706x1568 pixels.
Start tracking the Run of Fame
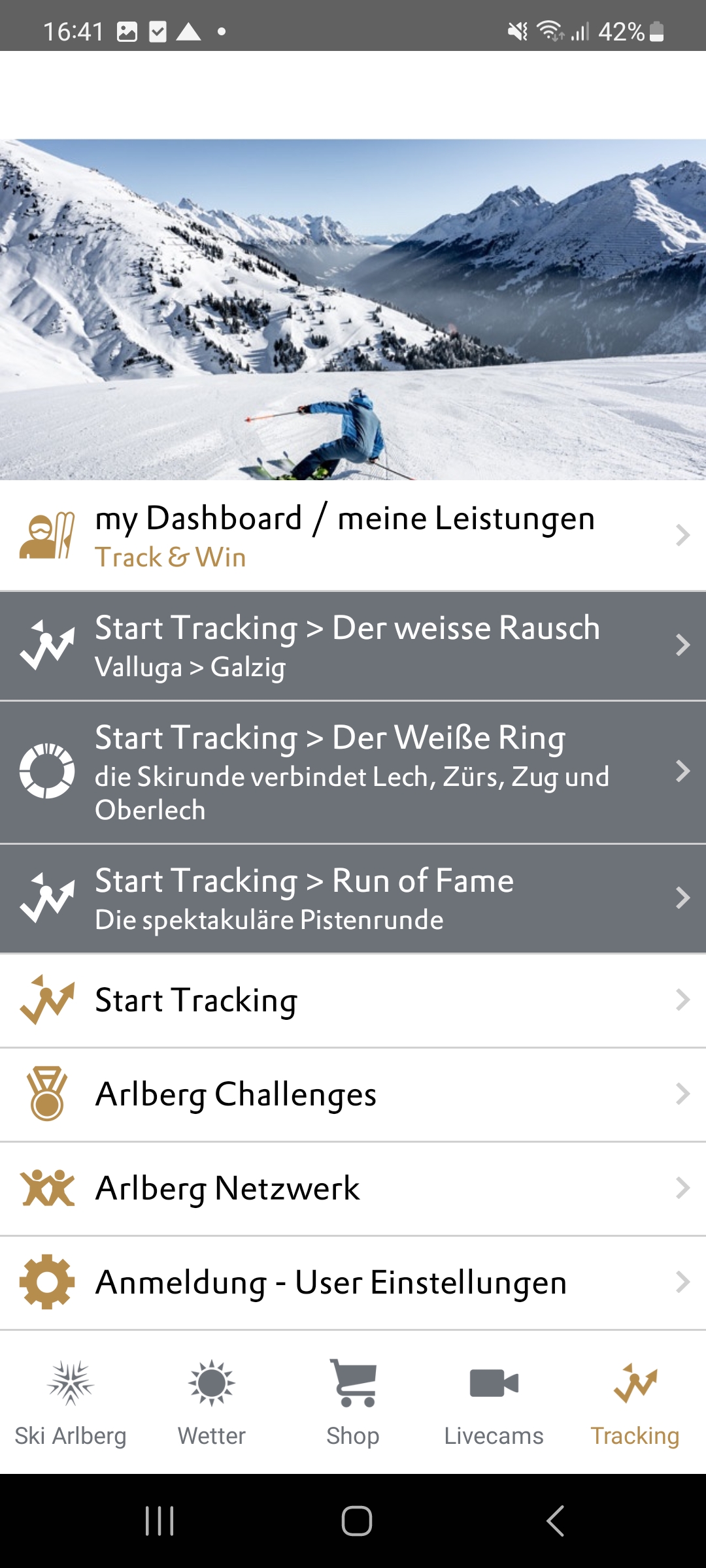coord(353,898)
